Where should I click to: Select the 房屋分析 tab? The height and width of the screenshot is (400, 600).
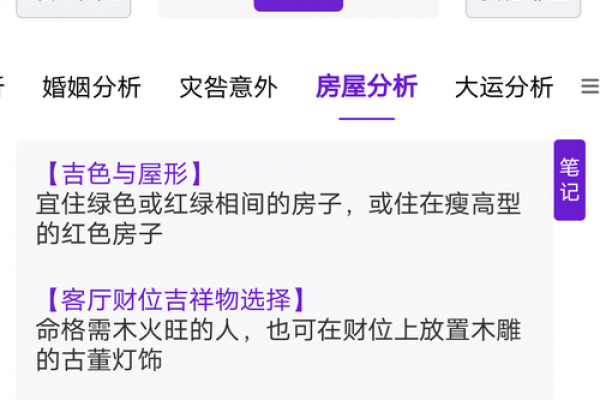(366, 87)
